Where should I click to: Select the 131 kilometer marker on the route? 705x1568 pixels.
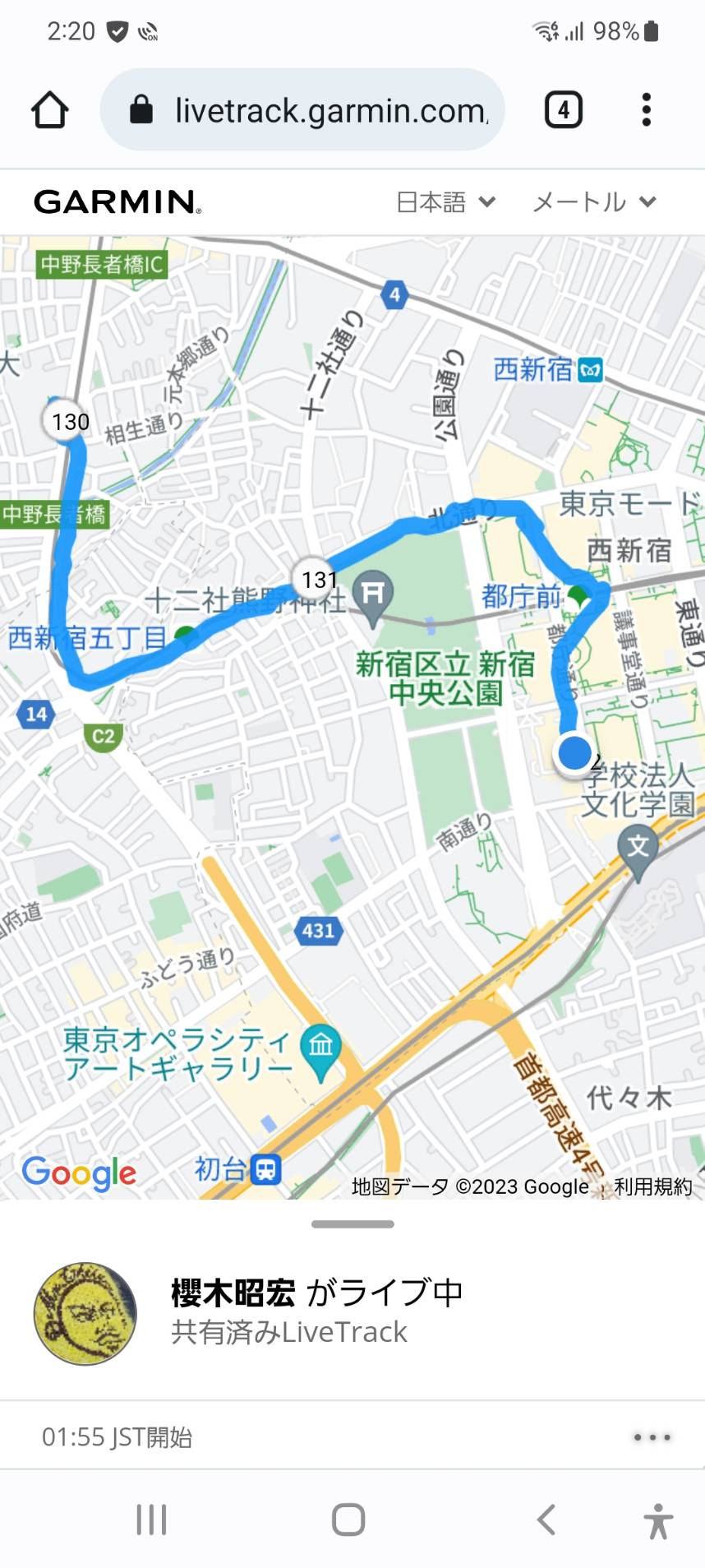318,580
